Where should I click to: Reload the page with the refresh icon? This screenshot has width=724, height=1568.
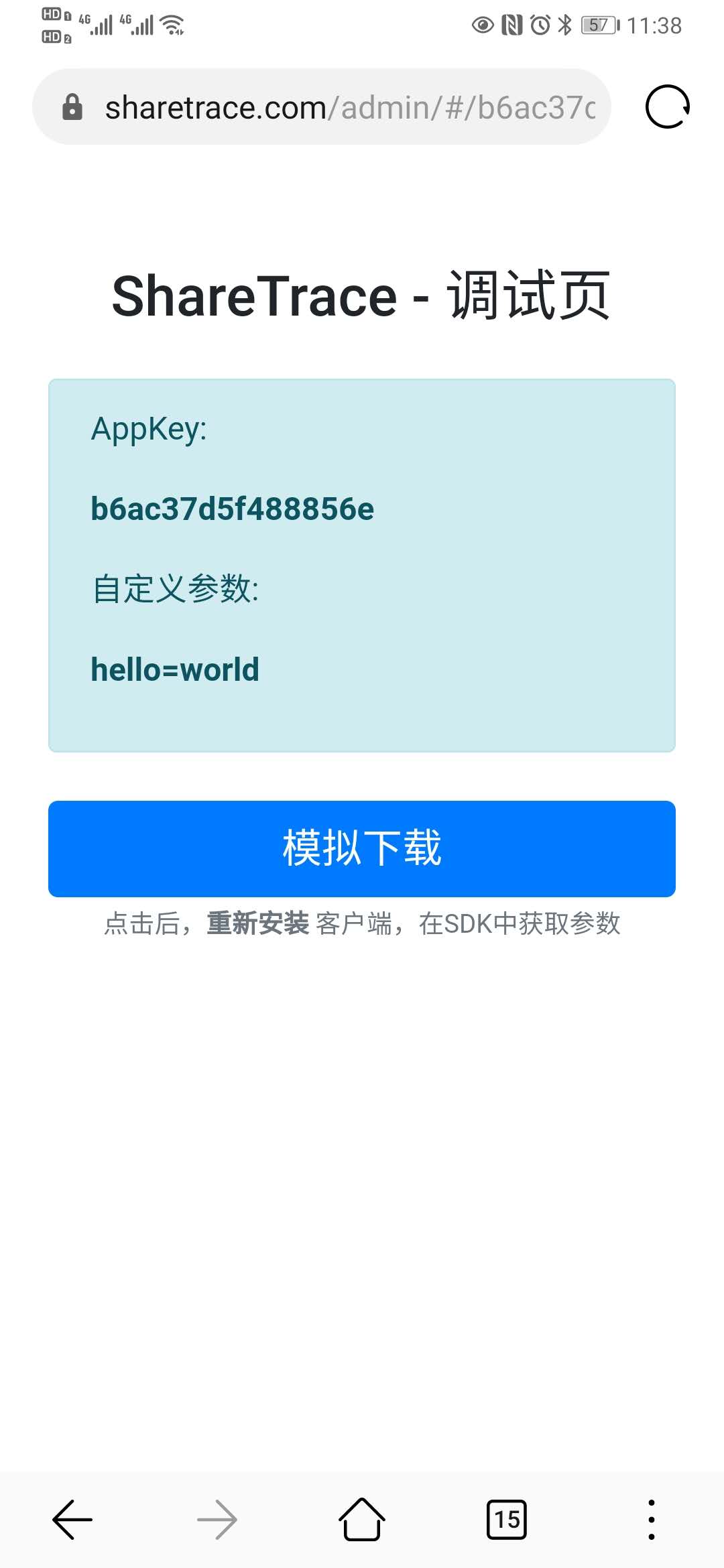[667, 107]
